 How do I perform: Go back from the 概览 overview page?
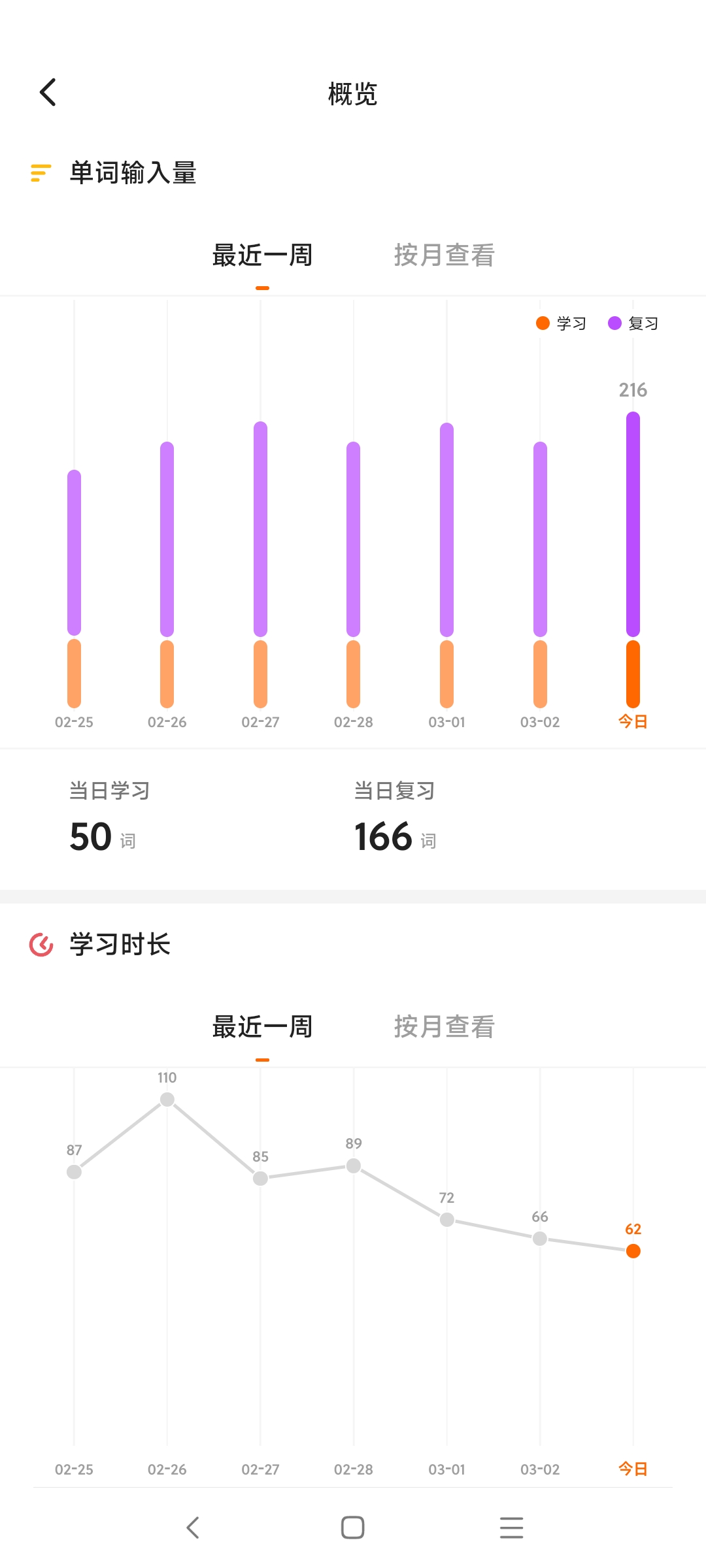click(x=48, y=92)
